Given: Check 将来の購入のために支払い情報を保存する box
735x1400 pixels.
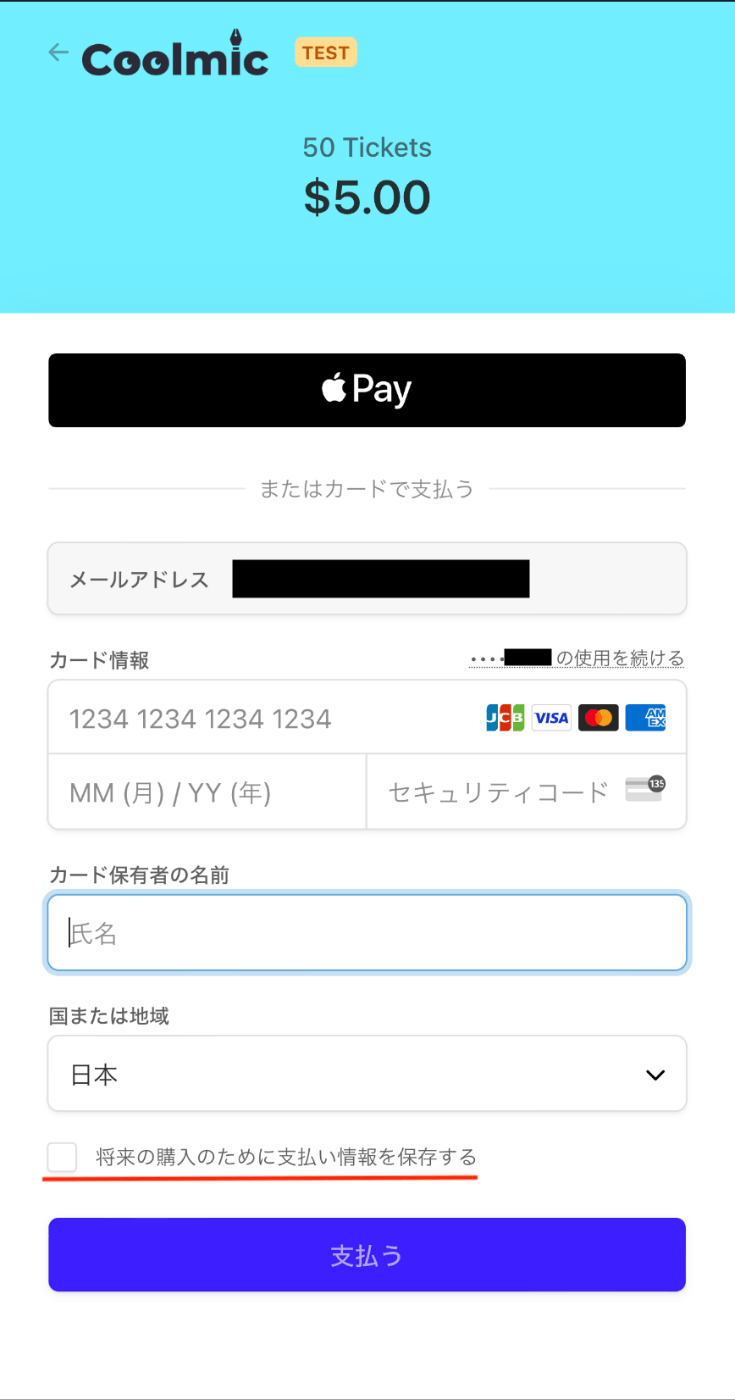Looking at the screenshot, I should tap(62, 1158).
